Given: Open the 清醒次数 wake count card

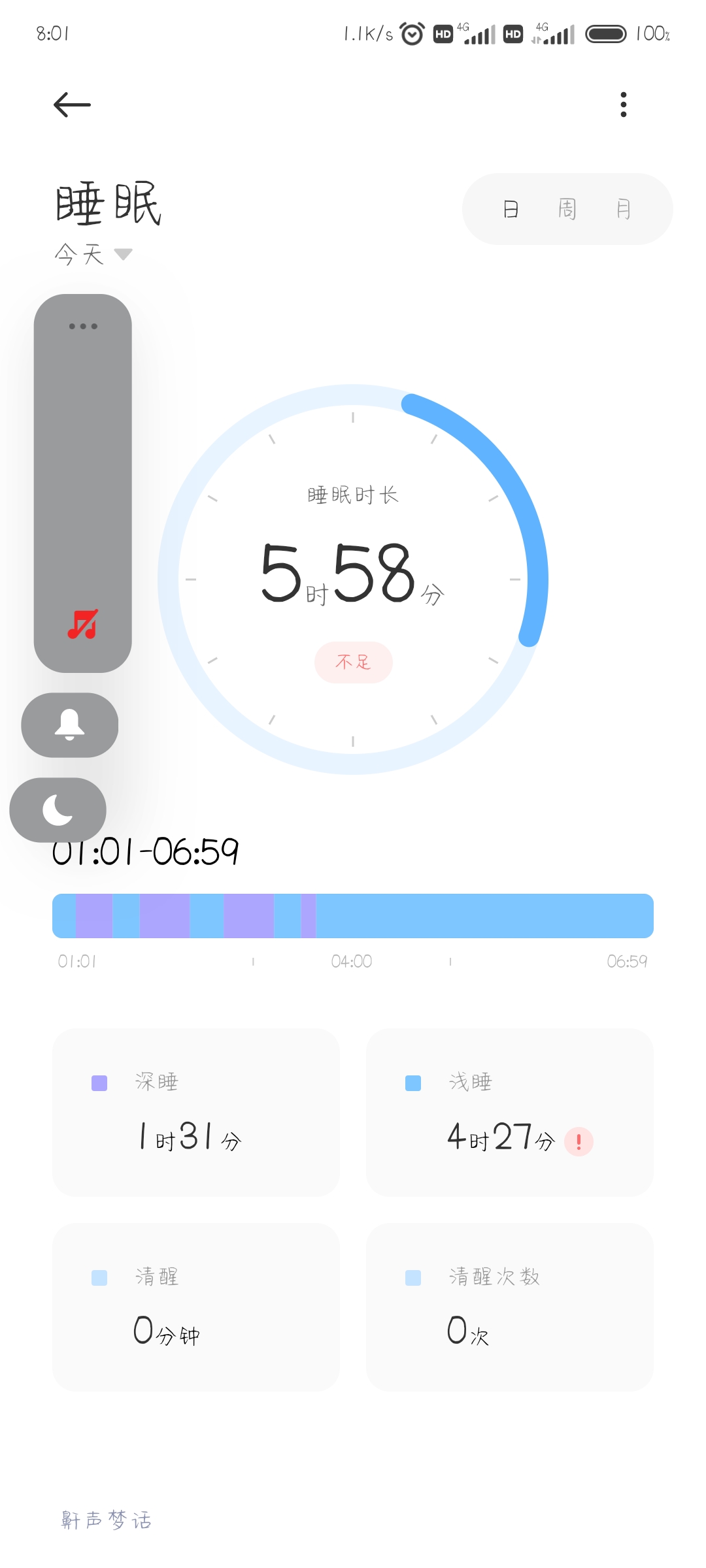Looking at the screenshot, I should coord(510,1307).
